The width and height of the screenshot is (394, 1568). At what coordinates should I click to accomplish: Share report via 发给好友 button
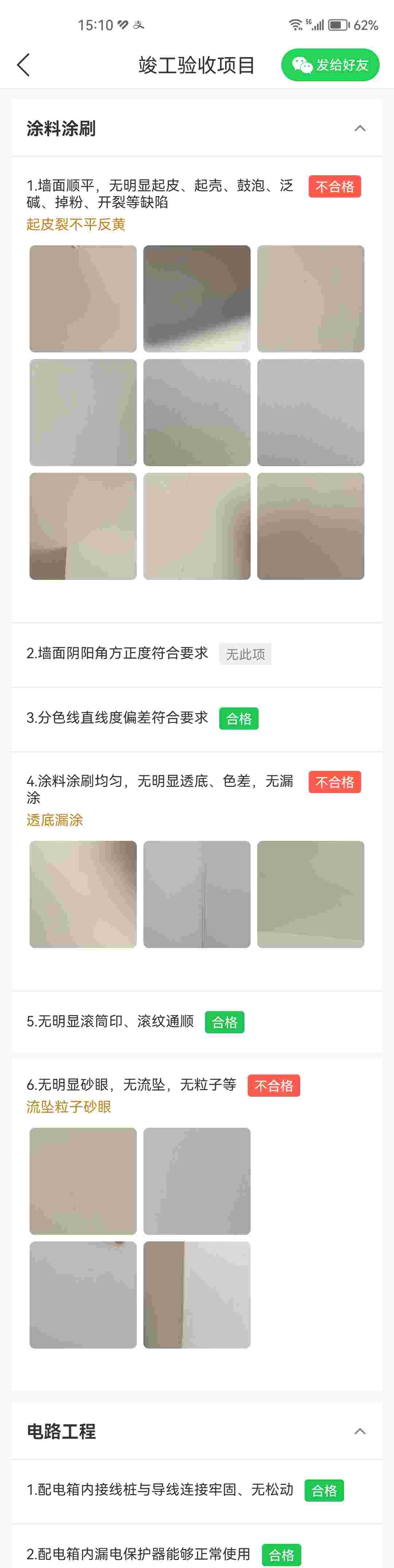click(x=330, y=65)
